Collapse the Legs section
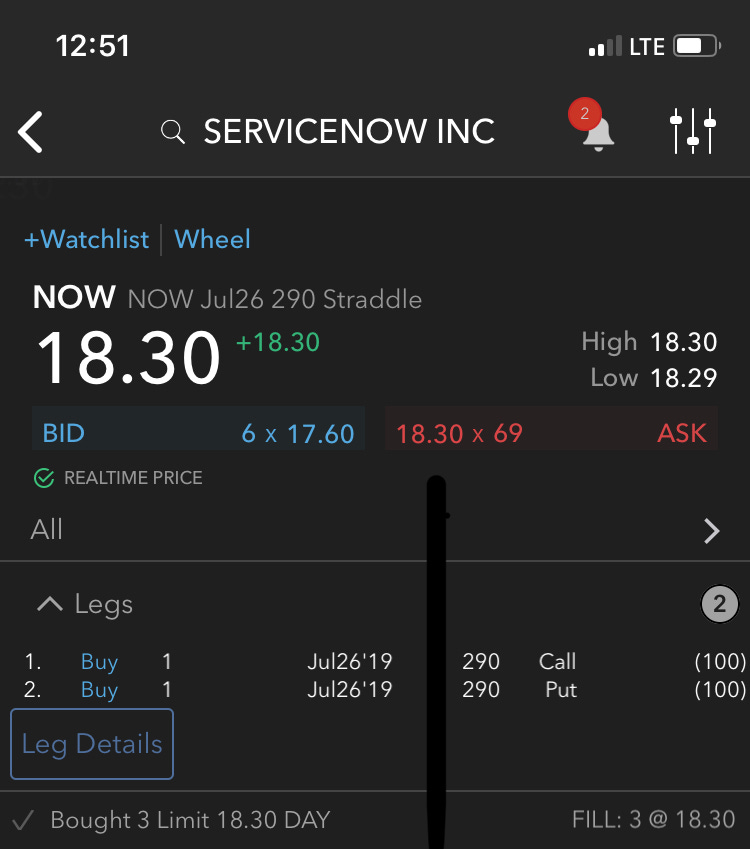The image size is (750, 849). pos(85,604)
